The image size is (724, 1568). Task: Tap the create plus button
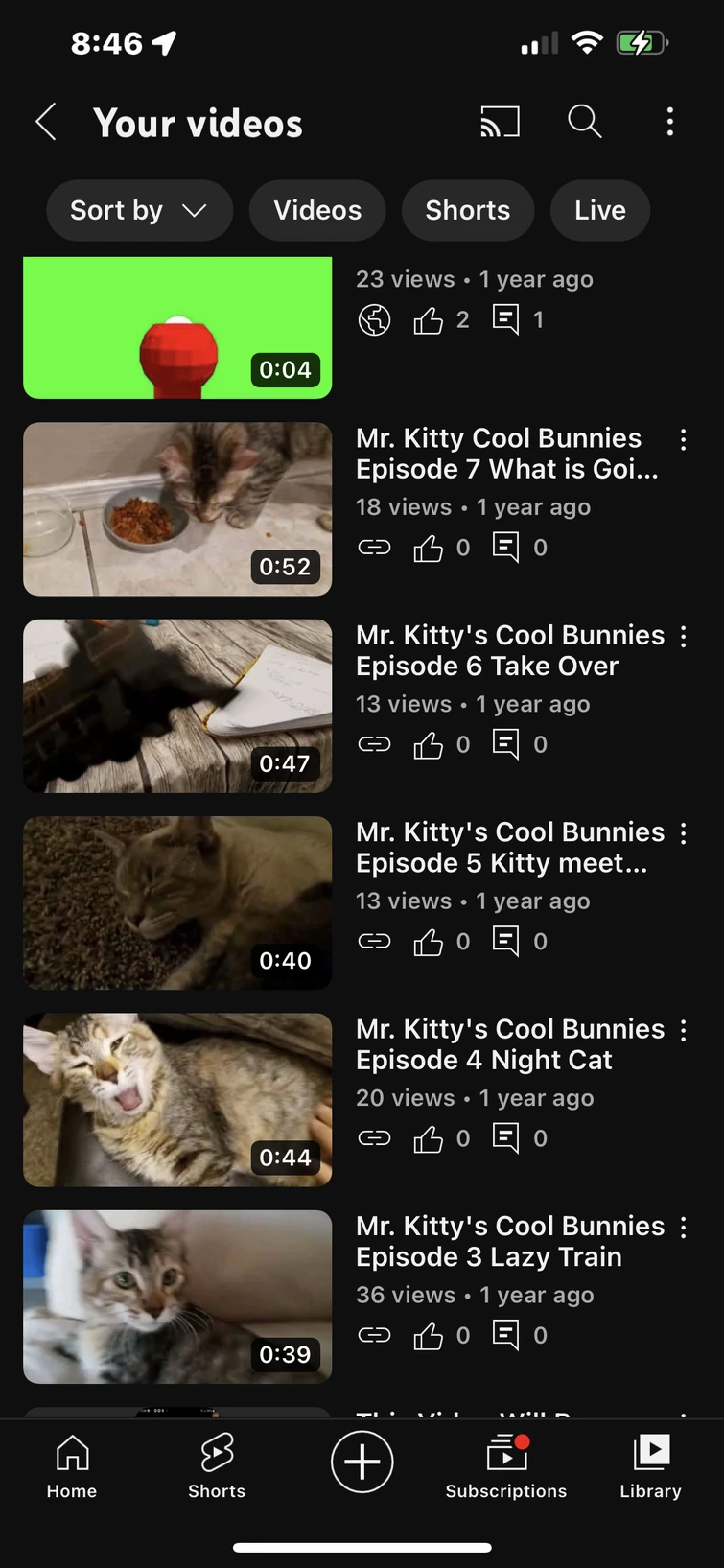click(362, 1462)
